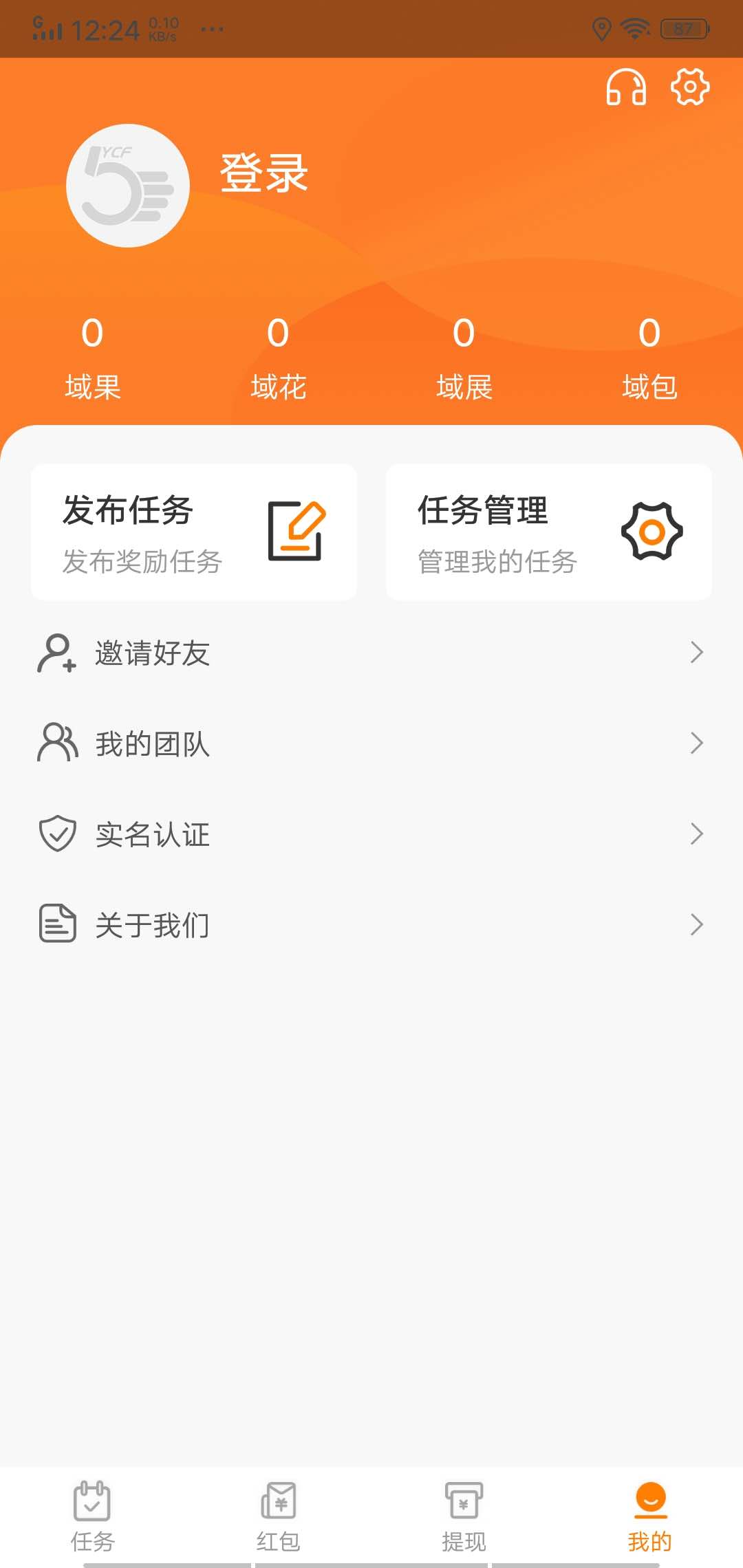Viewport: 743px width, 1568px height.
Task: Tap the 域果 counter showing 0
Action: pyautogui.click(x=93, y=334)
